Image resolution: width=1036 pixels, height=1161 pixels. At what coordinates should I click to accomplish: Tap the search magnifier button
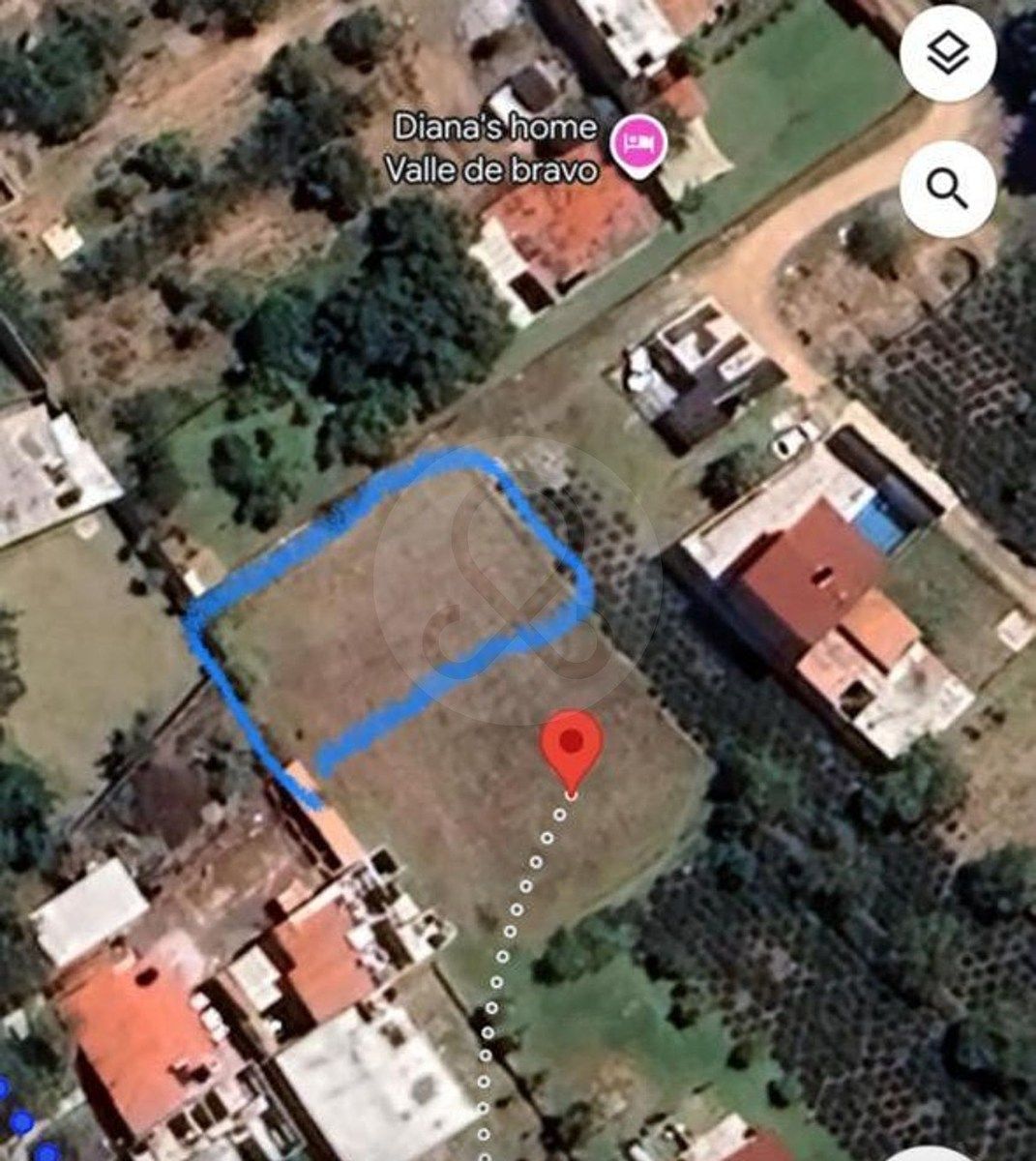tap(948, 188)
